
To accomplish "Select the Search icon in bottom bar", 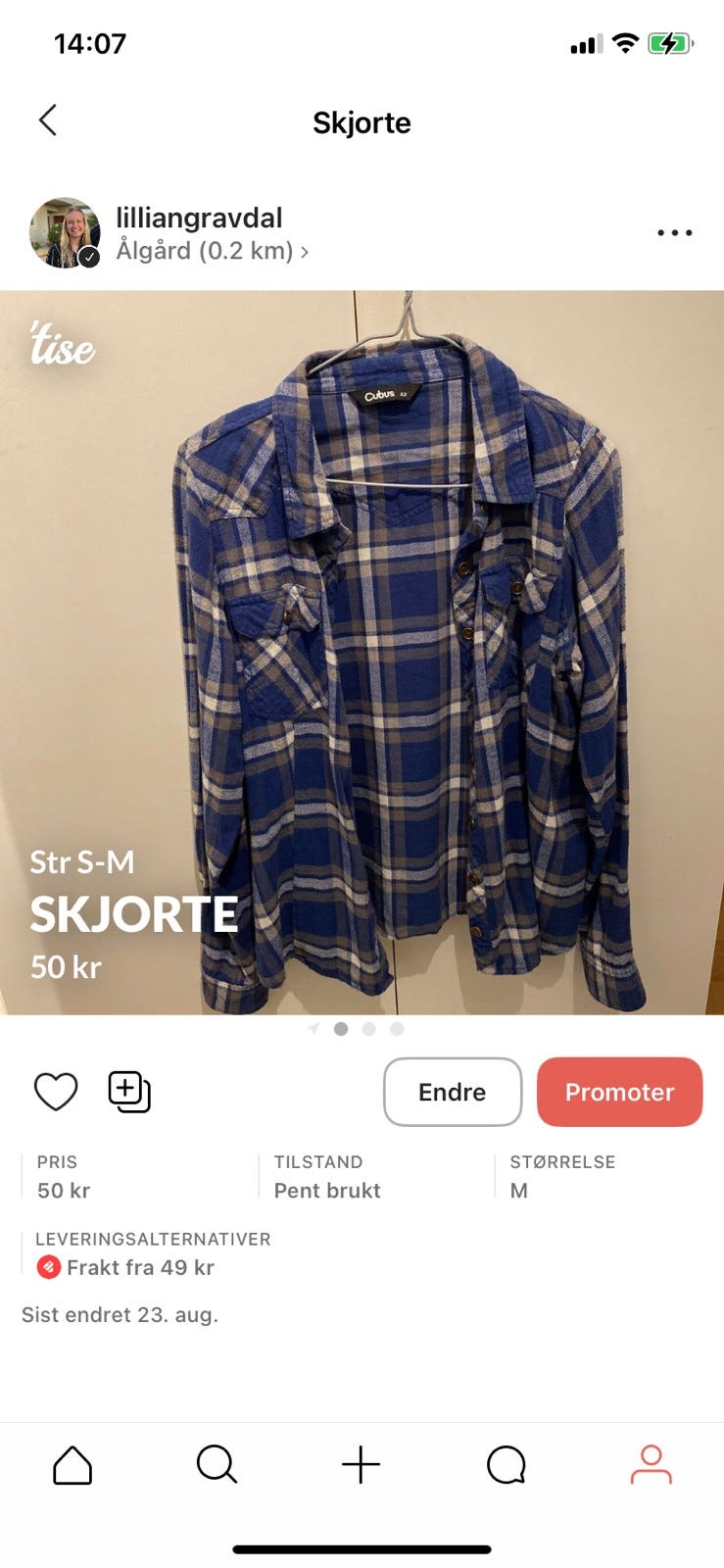I will click(217, 1465).
